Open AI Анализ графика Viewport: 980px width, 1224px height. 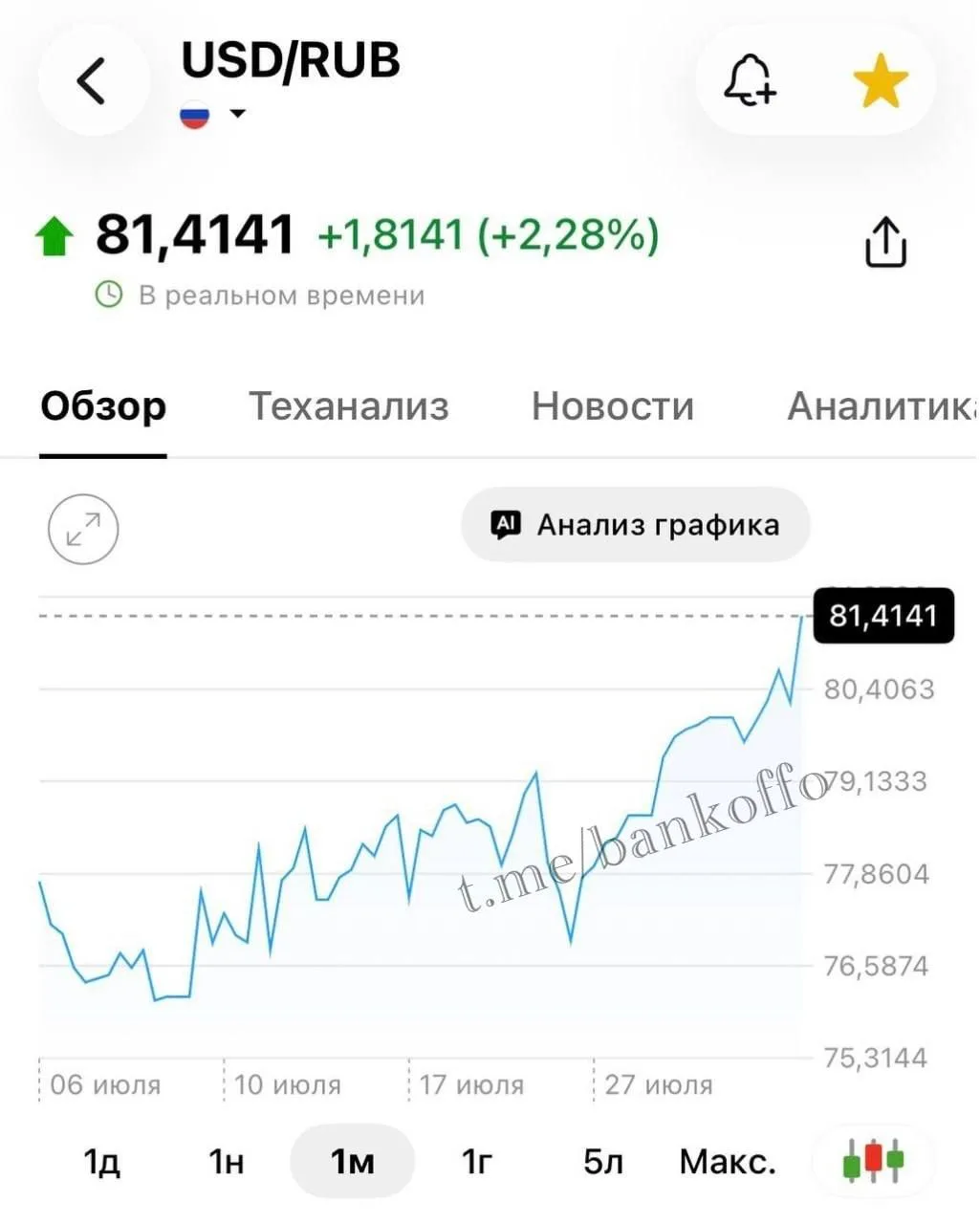[x=636, y=525]
